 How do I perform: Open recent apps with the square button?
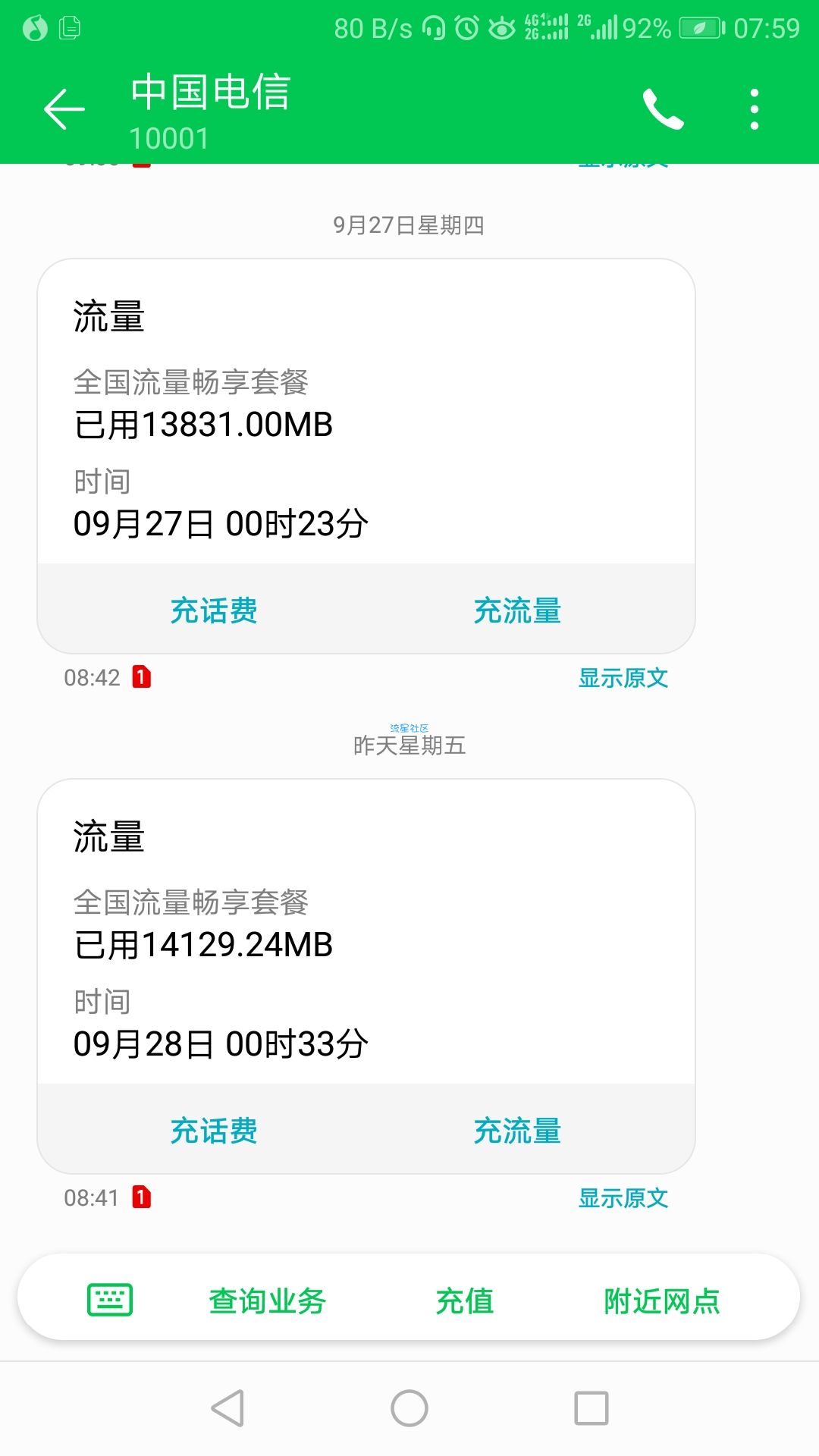591,1408
